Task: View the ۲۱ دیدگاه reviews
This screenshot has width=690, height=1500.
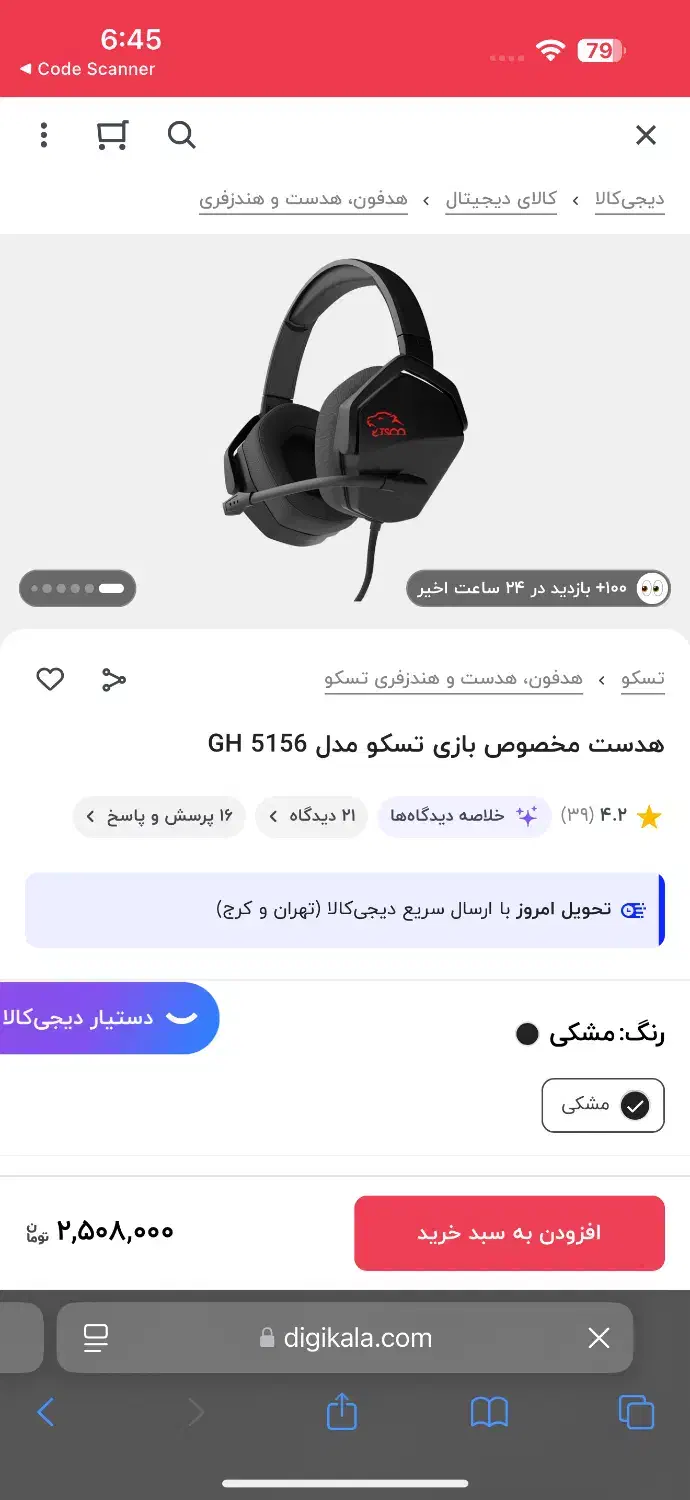Action: click(312, 816)
